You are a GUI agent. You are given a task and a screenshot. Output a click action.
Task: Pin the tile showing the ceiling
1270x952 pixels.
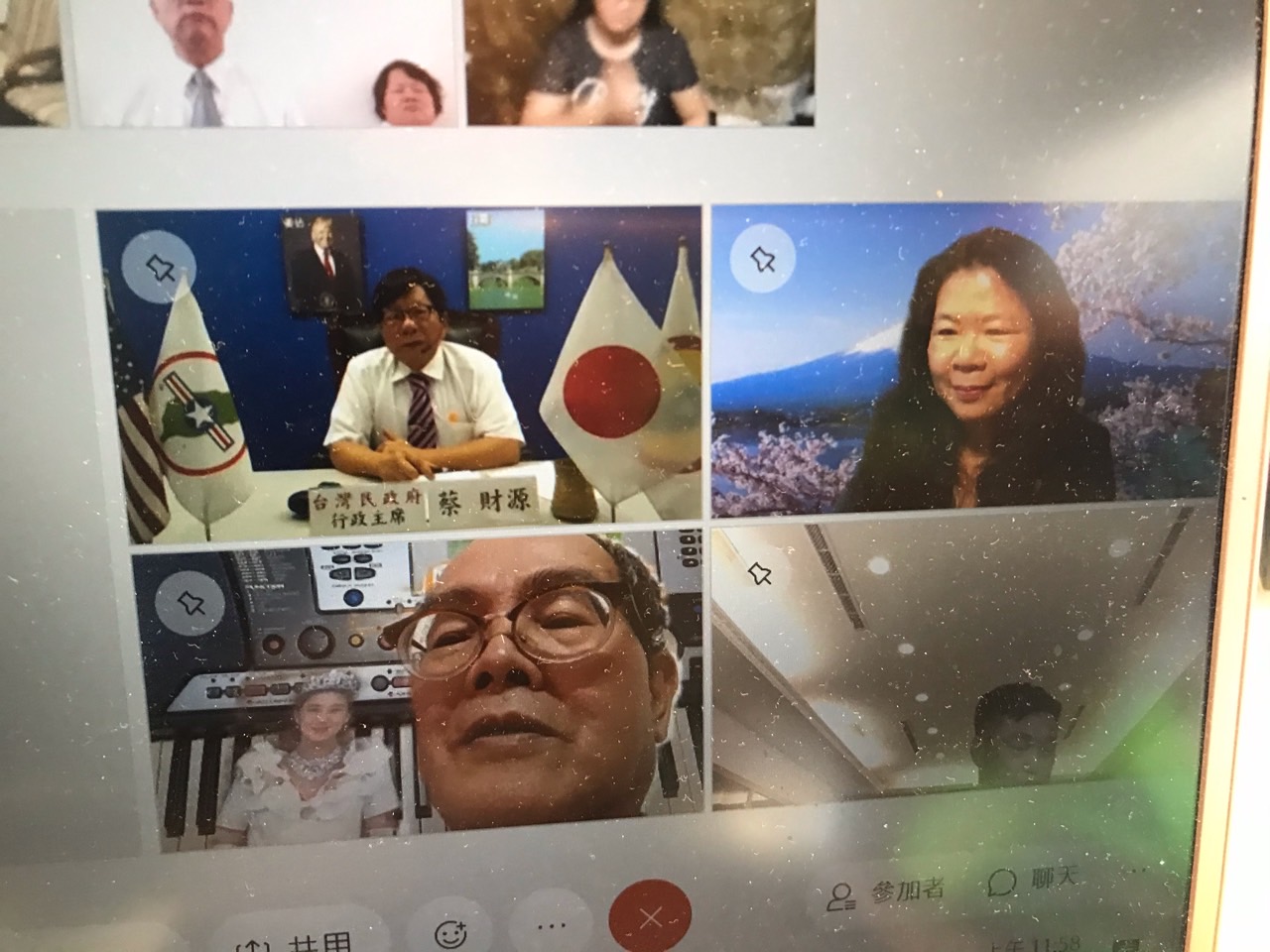click(759, 573)
